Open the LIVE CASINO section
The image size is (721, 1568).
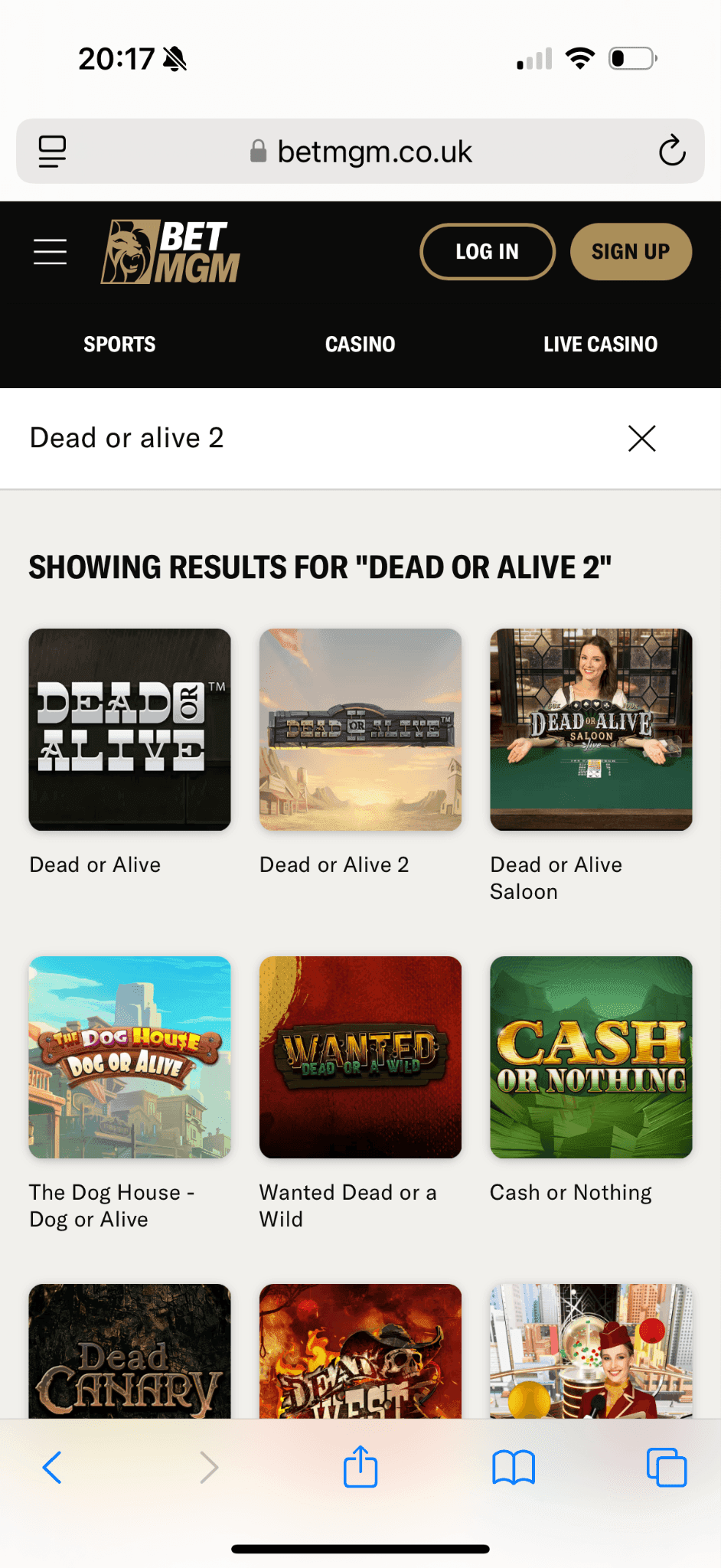[x=600, y=344]
